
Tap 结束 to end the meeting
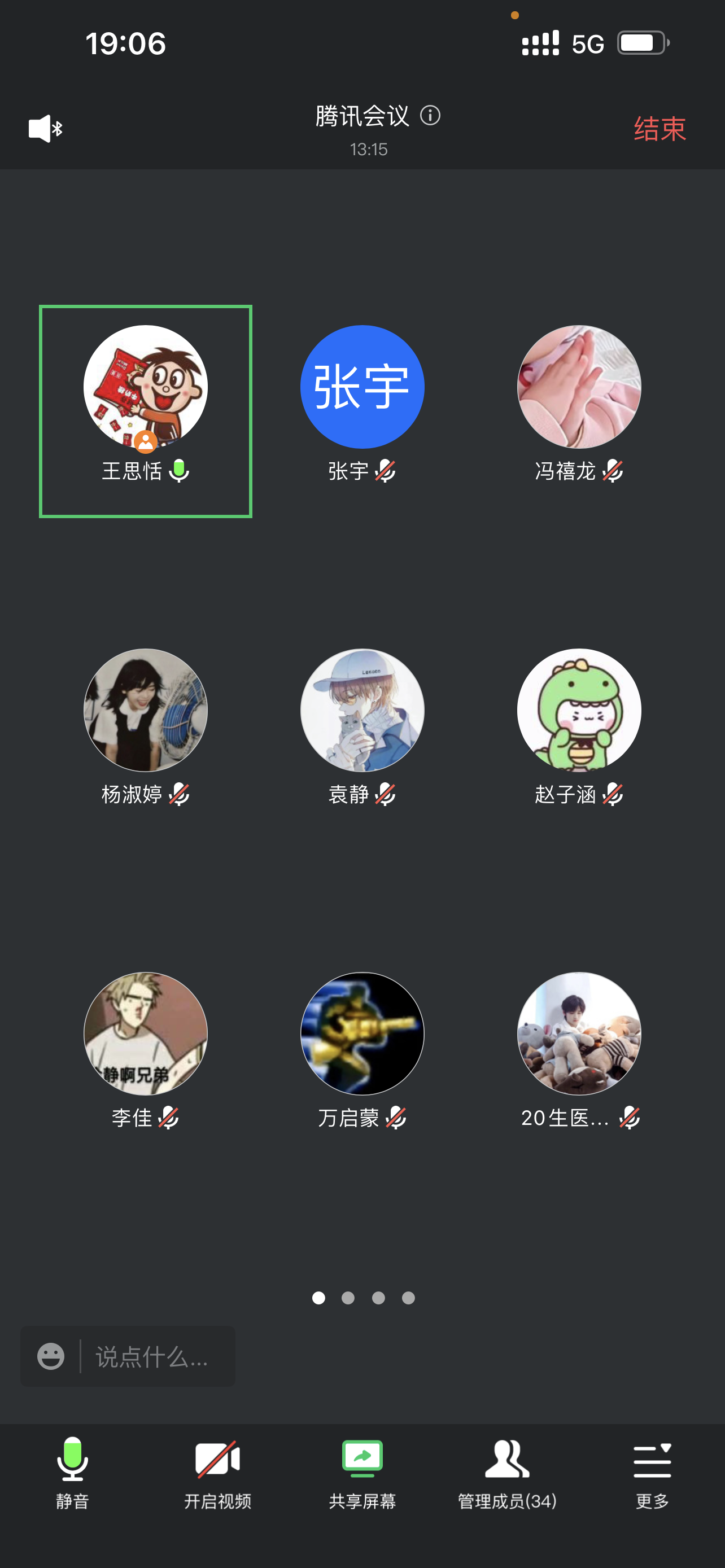[660, 129]
